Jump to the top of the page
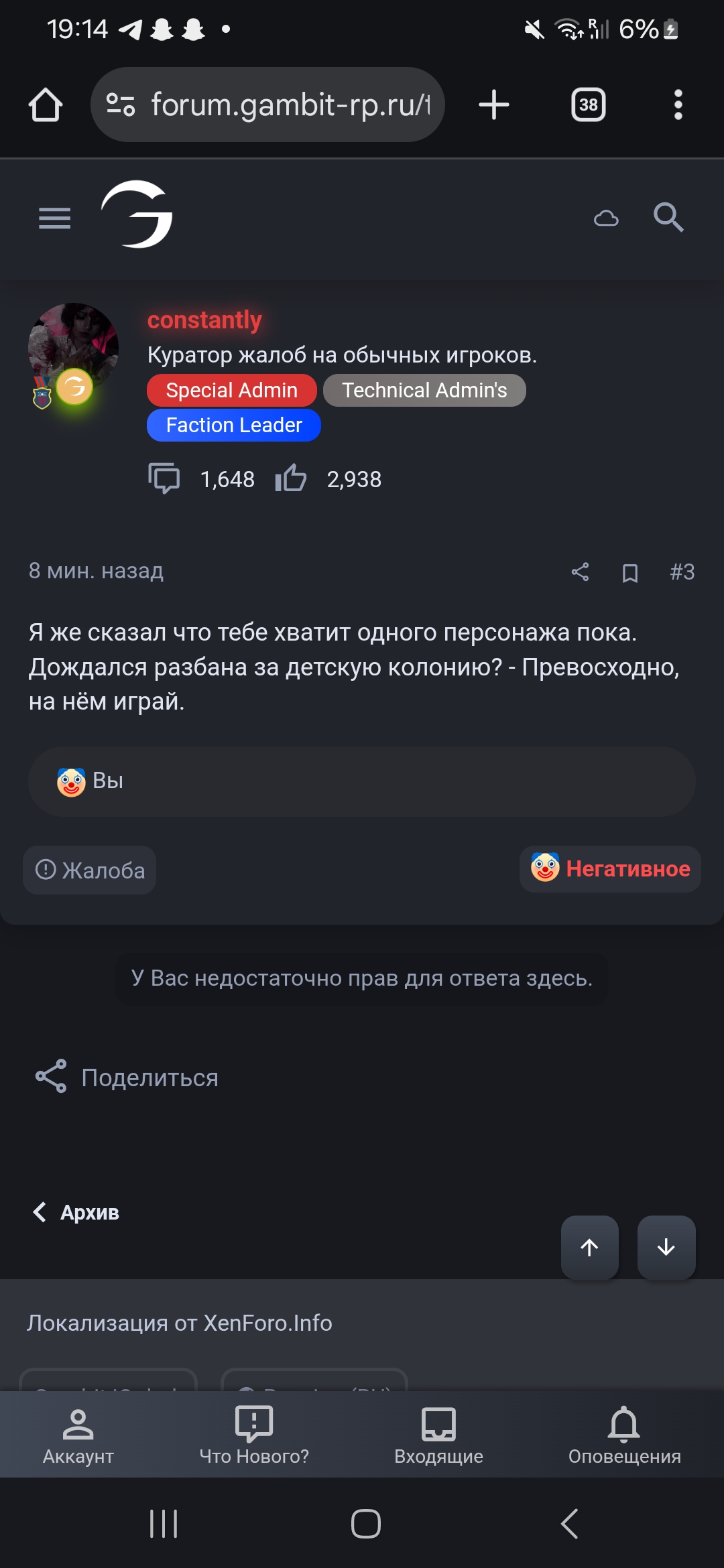This screenshot has height=1568, width=724. pos(589,1247)
